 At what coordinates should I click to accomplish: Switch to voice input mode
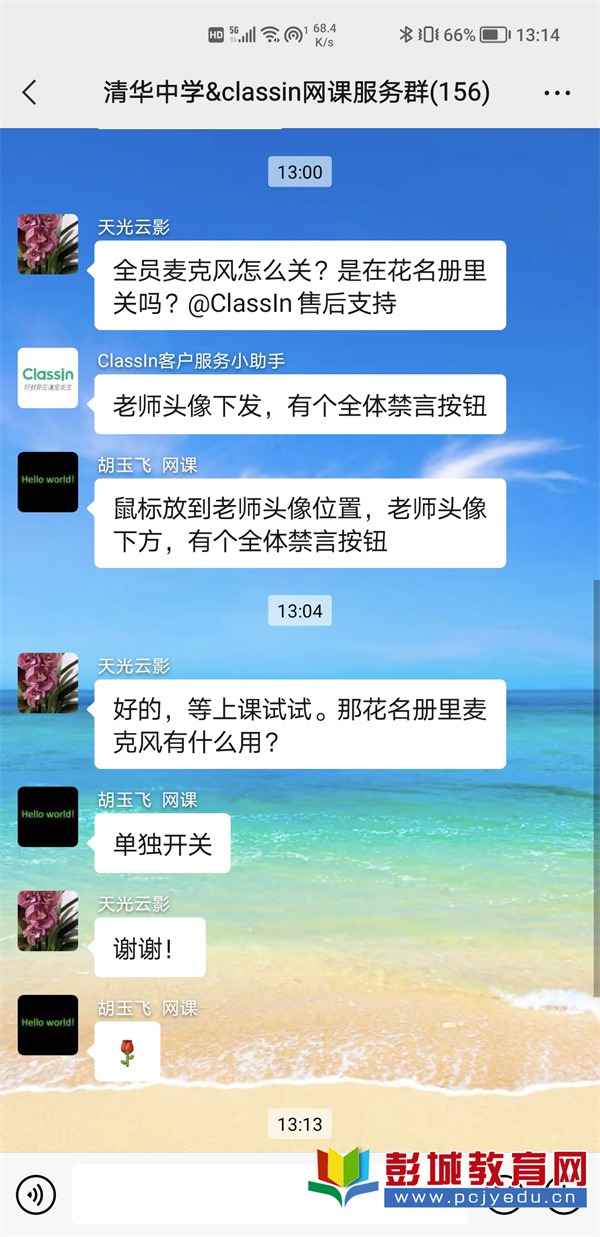pos(36,1194)
